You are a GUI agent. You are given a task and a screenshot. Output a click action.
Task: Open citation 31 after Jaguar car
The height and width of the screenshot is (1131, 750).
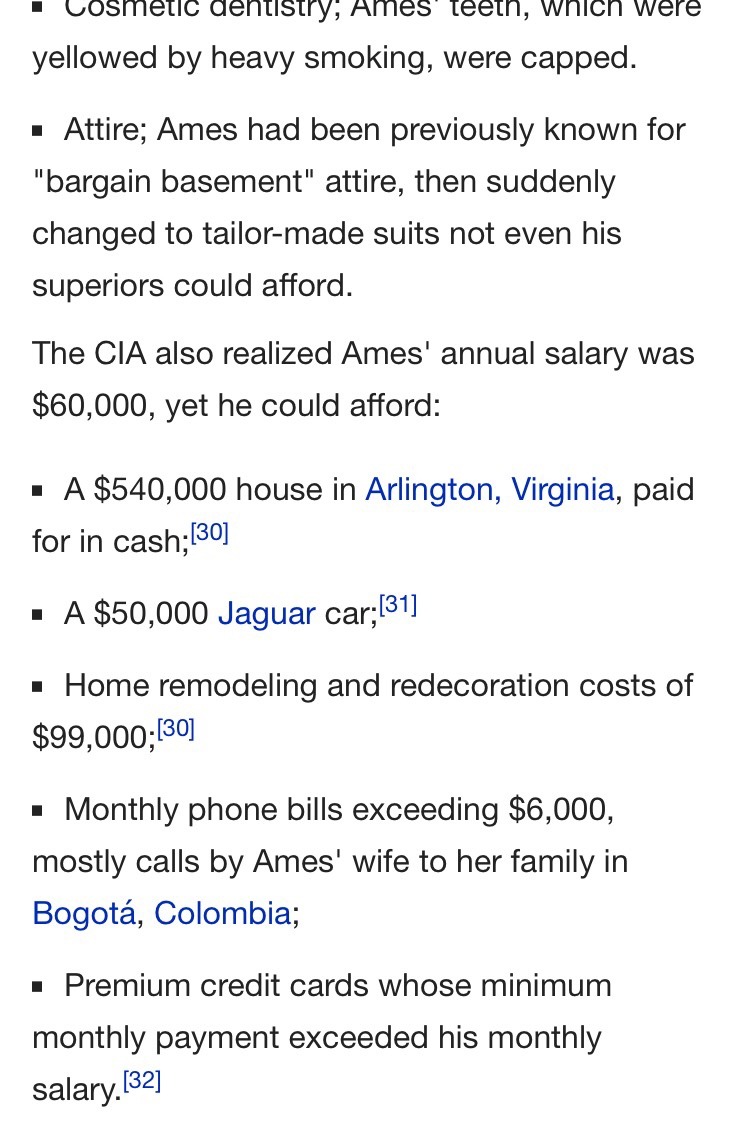(398, 605)
